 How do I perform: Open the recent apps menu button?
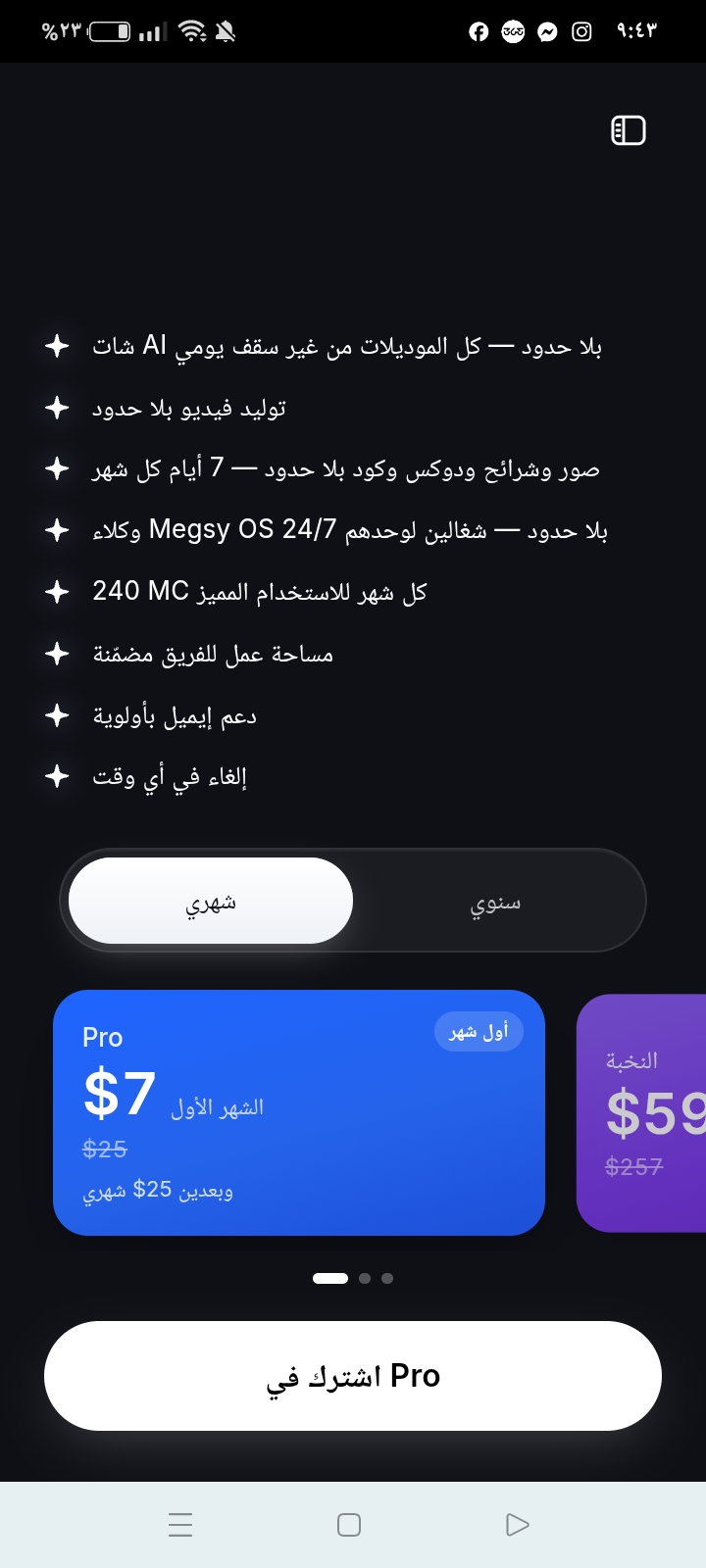coord(180,1525)
